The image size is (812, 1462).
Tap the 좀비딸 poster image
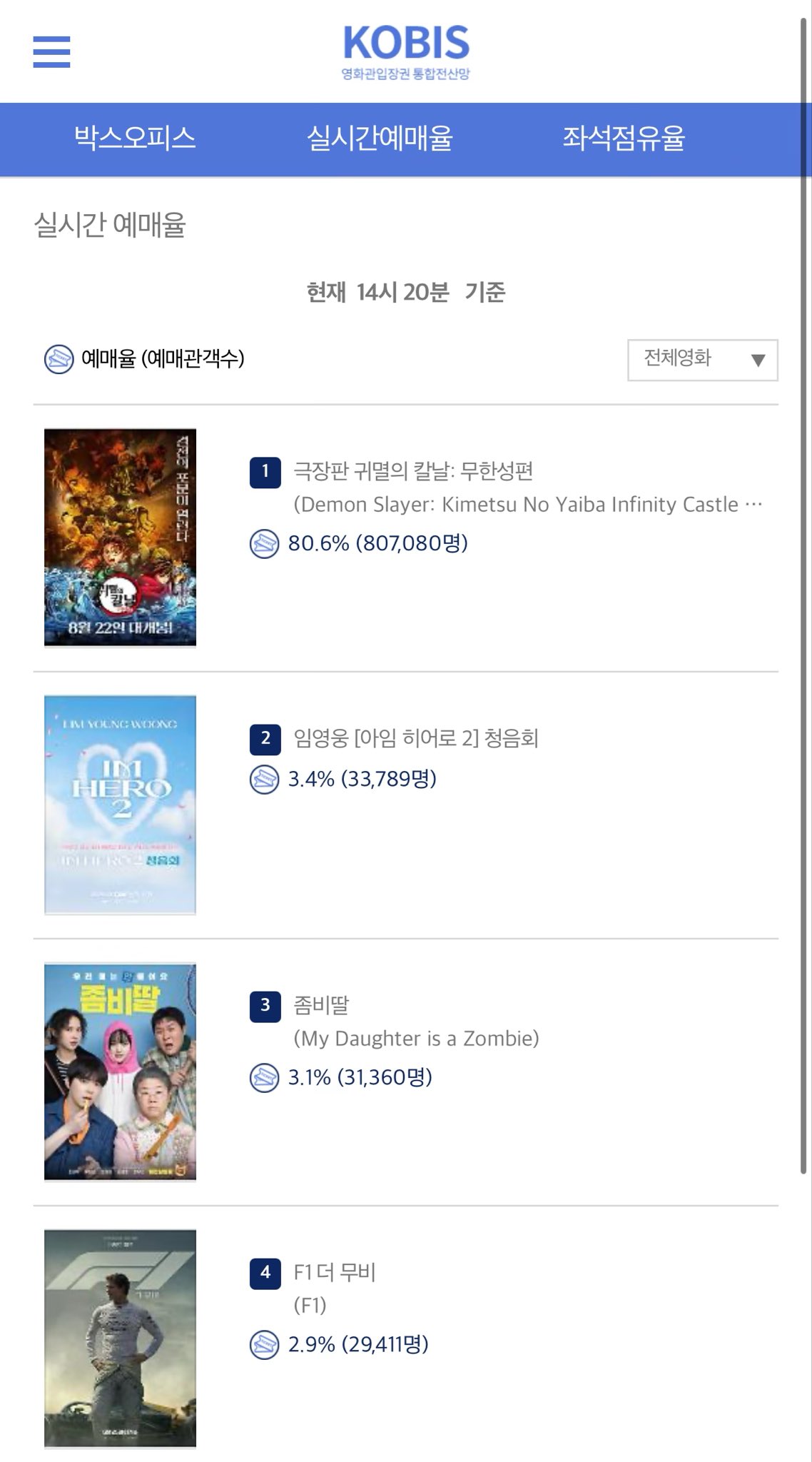point(120,1072)
